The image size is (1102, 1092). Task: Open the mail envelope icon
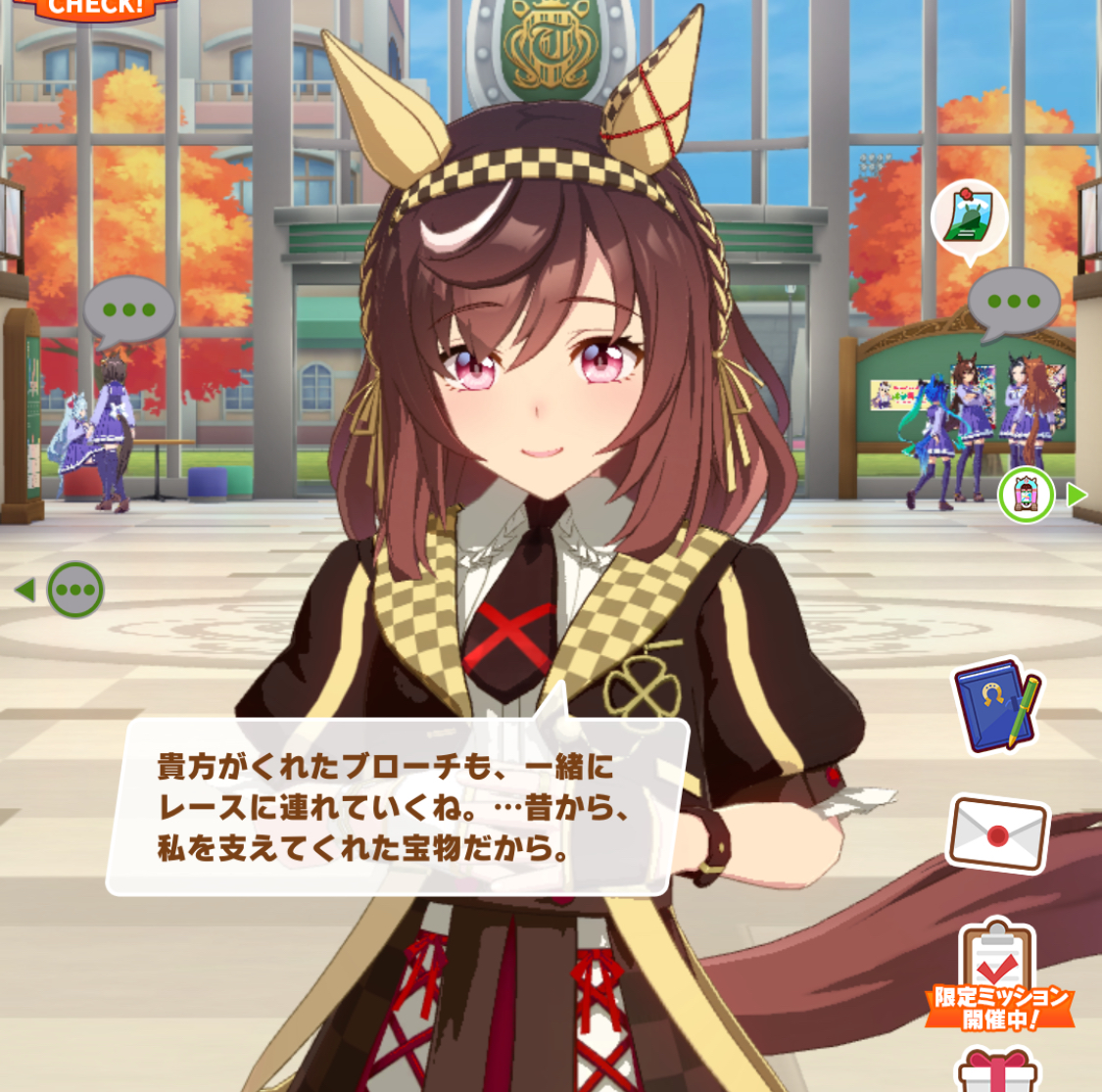pyautogui.click(x=997, y=835)
